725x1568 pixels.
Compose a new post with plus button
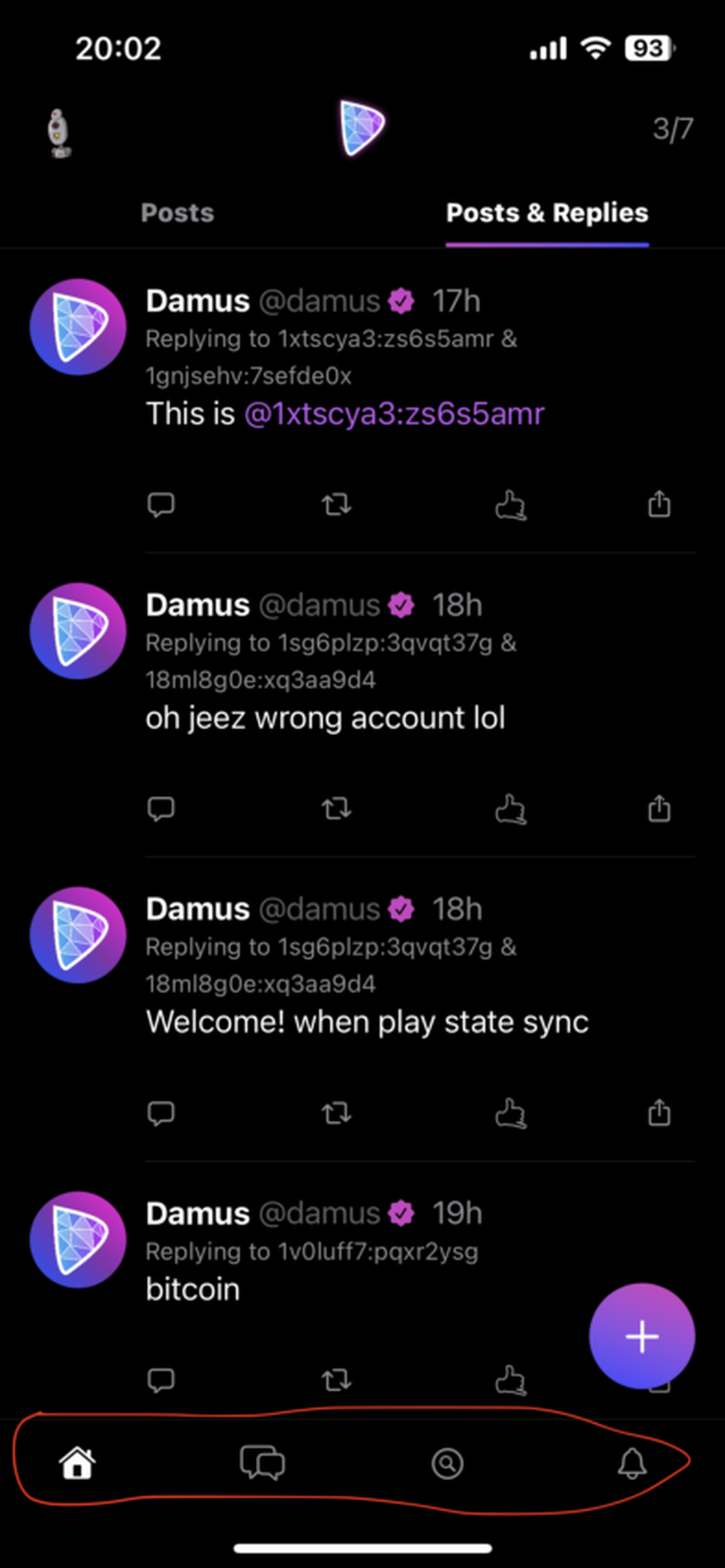coord(641,1337)
